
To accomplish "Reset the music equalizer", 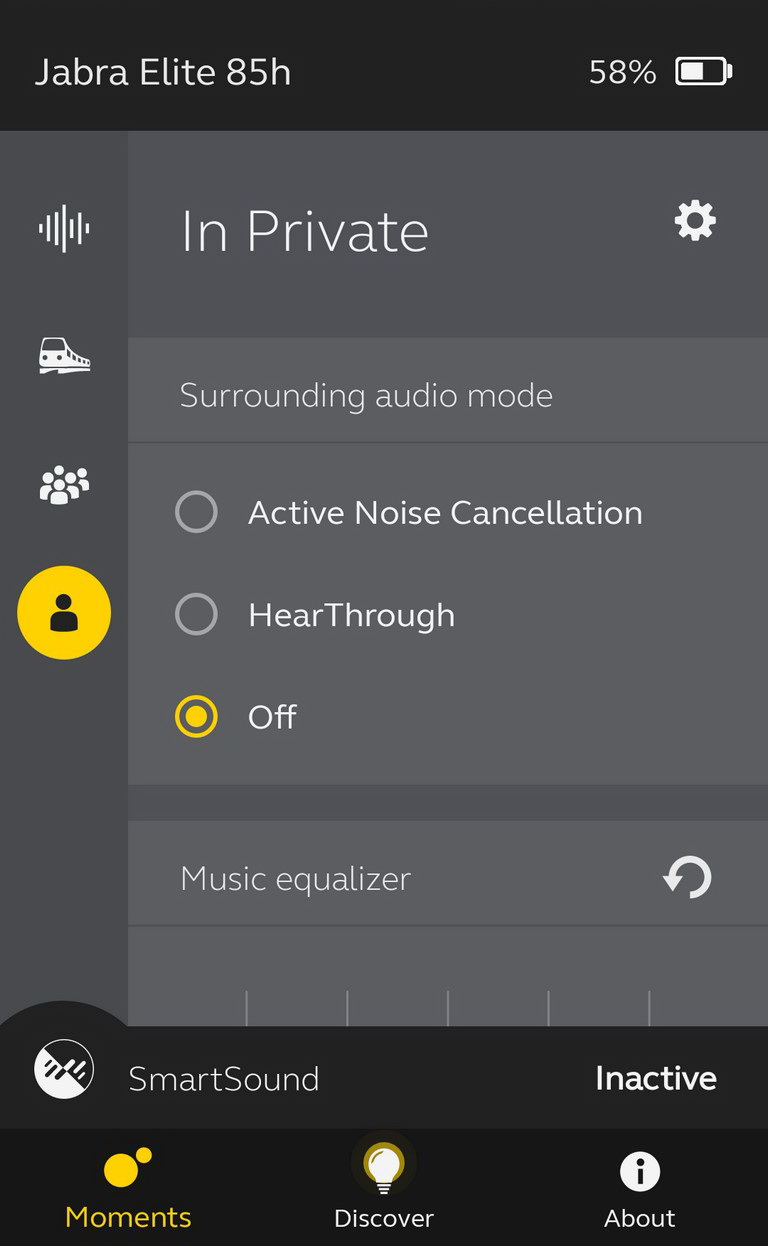I will [x=687, y=878].
